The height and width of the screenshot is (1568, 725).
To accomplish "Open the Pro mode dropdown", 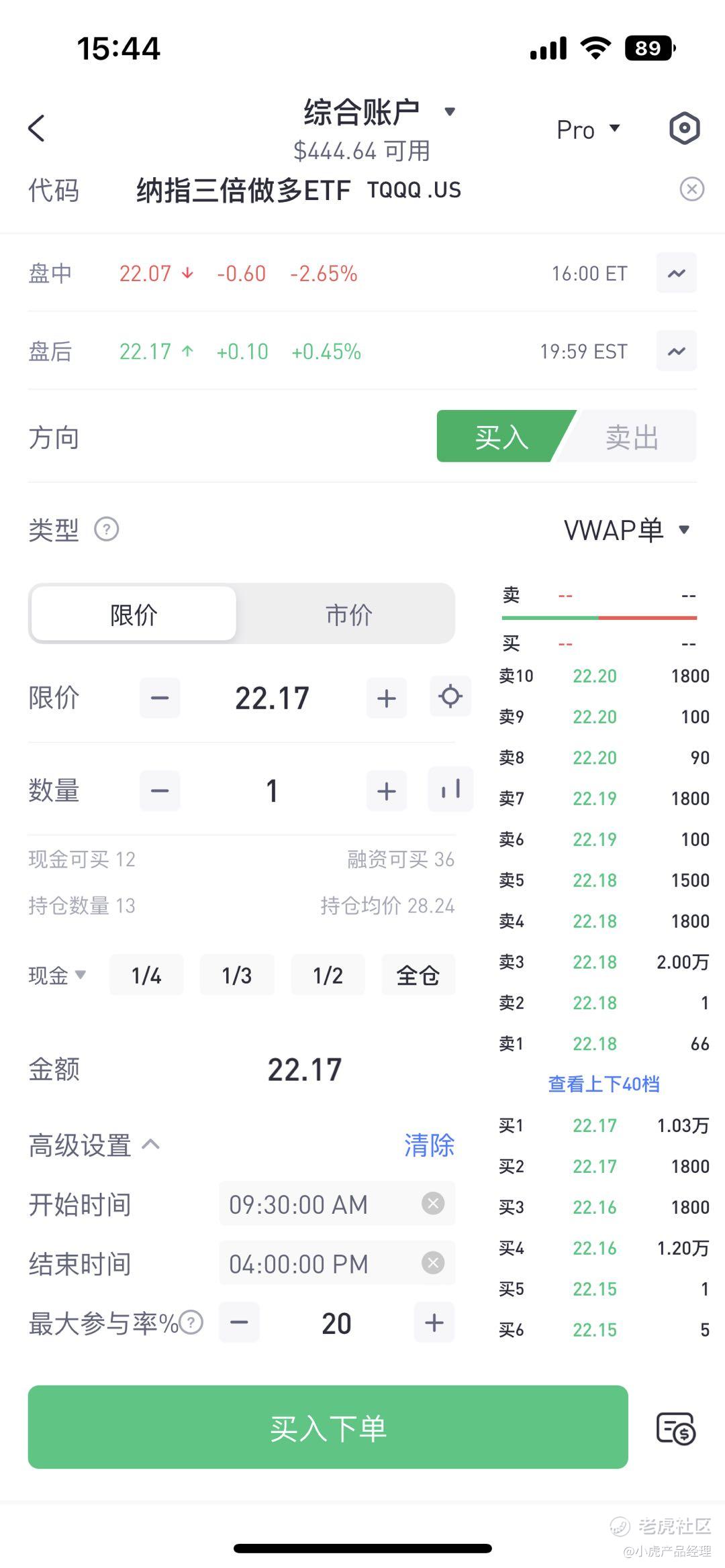I will point(588,129).
